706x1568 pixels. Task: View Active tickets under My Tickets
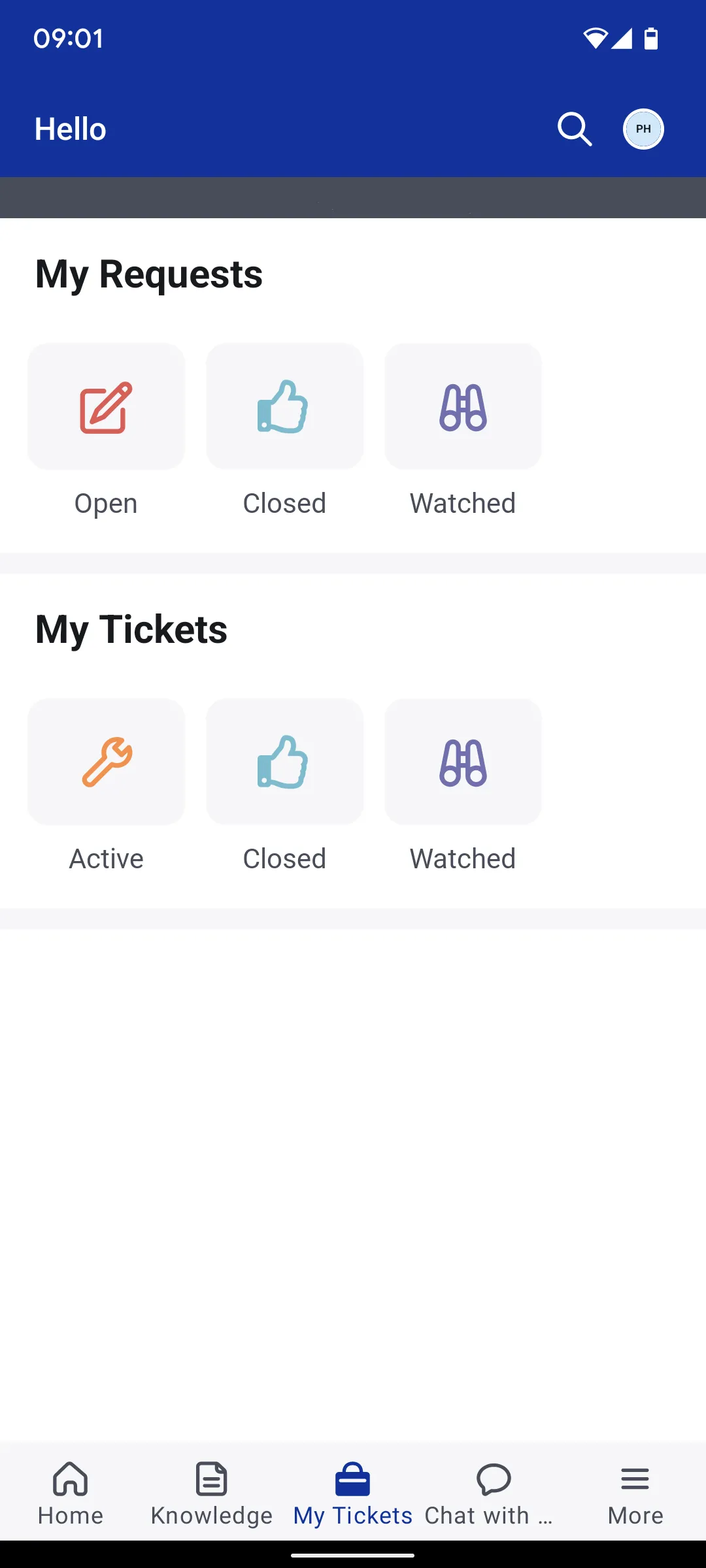coord(106,762)
